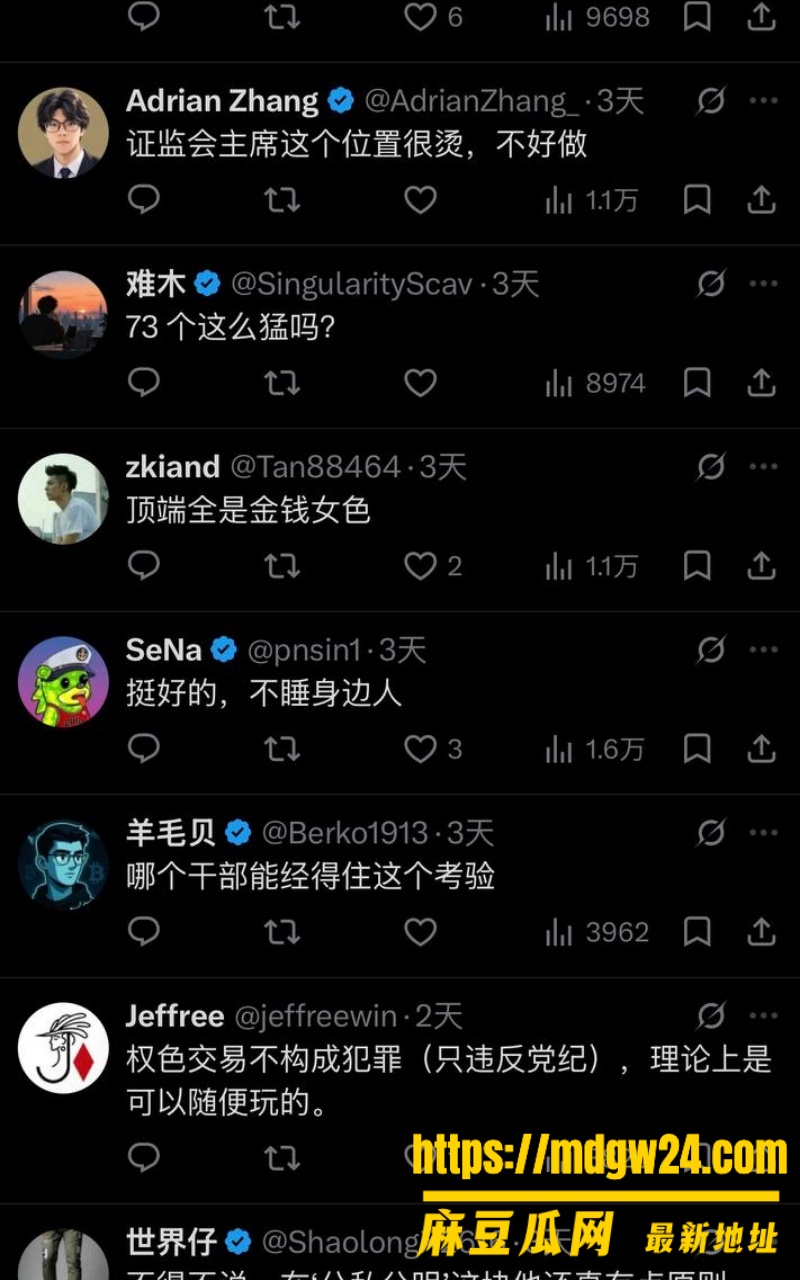This screenshot has height=1280, width=800.
Task: Reply to Adrian Zhang's comment
Action: point(144,200)
